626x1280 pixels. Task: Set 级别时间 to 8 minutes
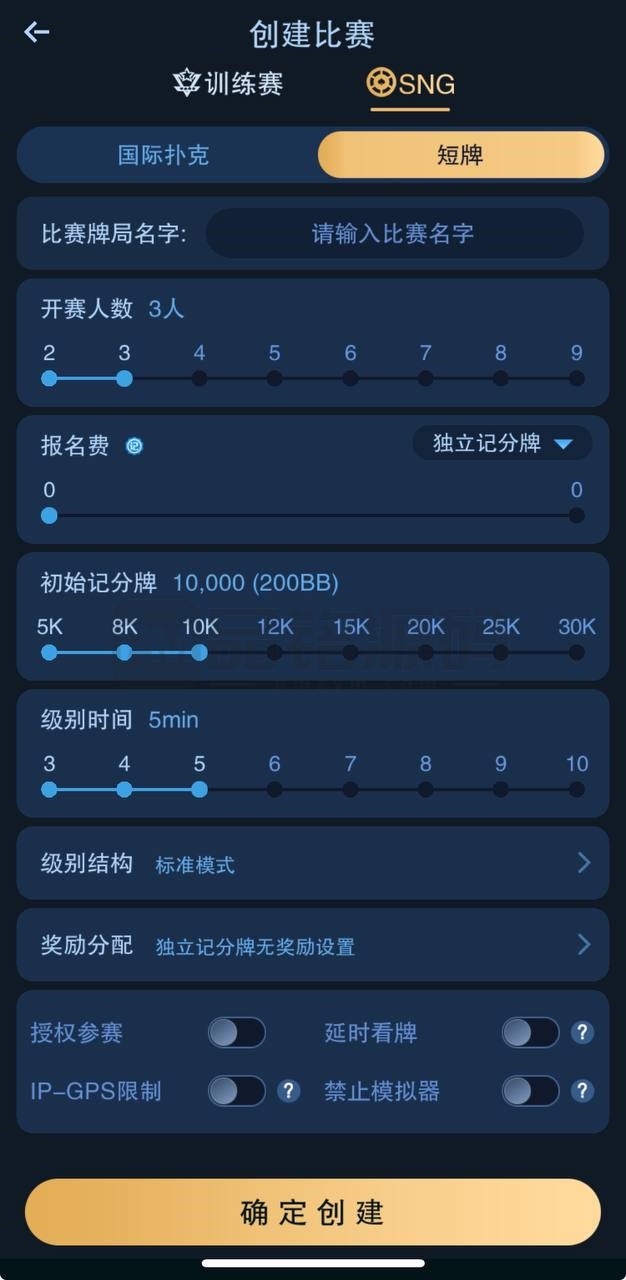[x=426, y=789]
